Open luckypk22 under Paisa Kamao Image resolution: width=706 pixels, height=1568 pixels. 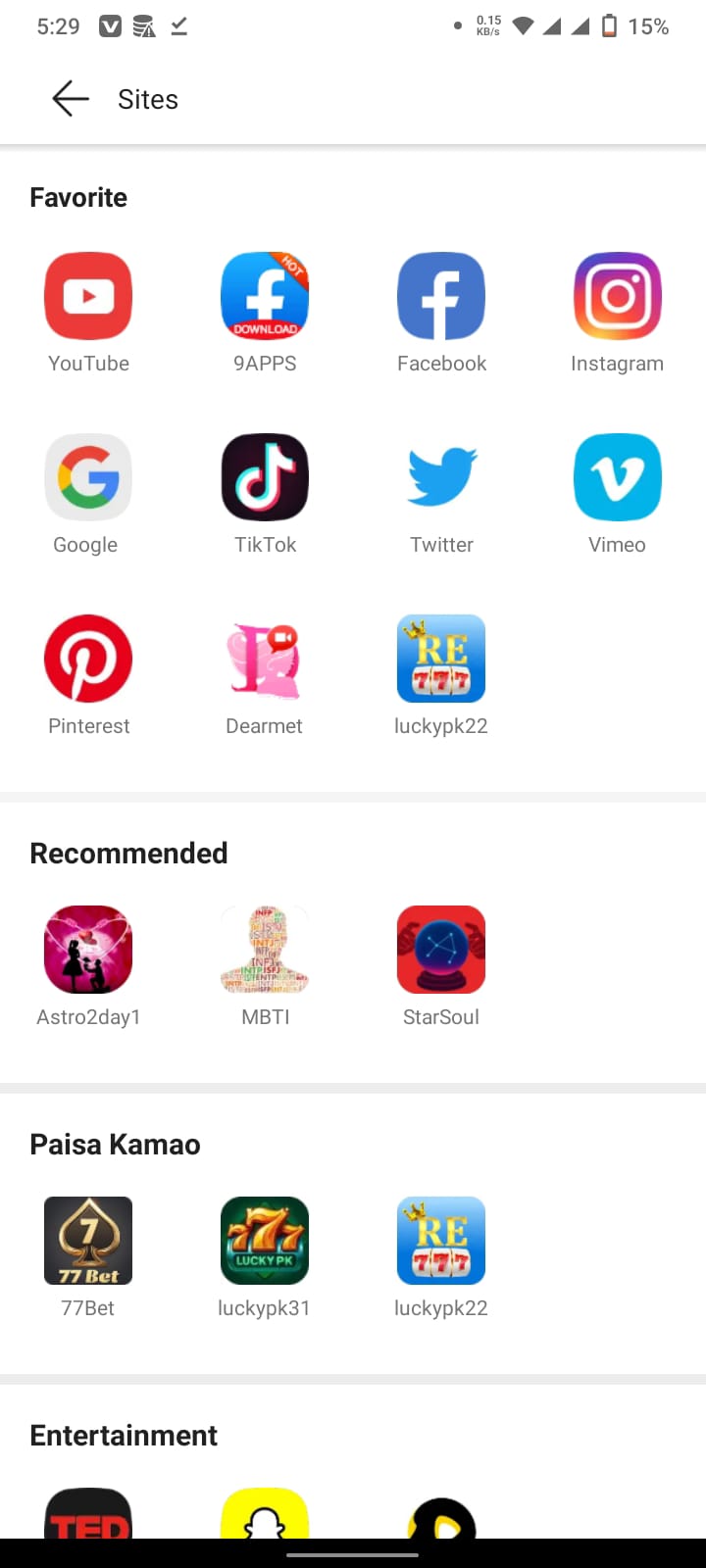click(441, 1241)
